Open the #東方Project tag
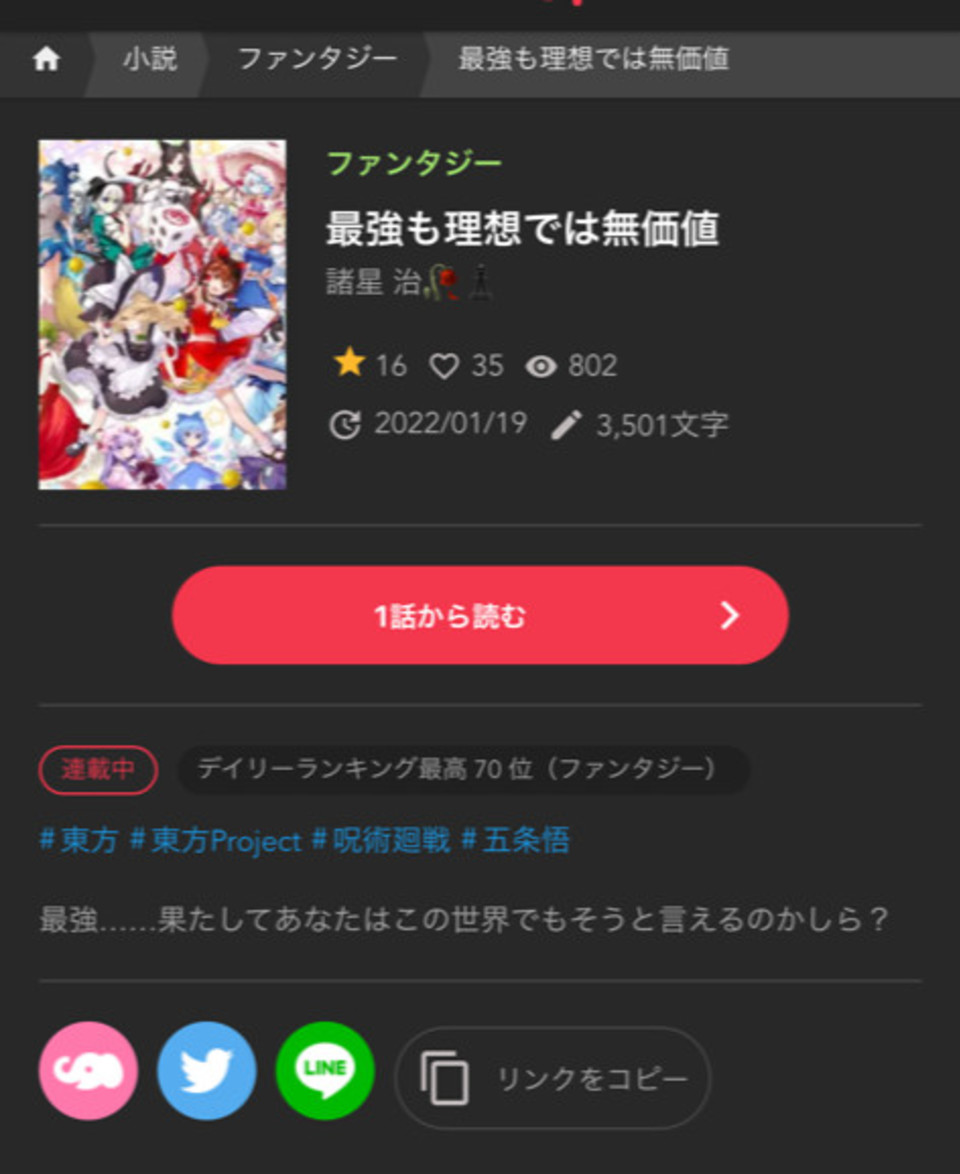The image size is (960, 1174). pyautogui.click(x=215, y=840)
